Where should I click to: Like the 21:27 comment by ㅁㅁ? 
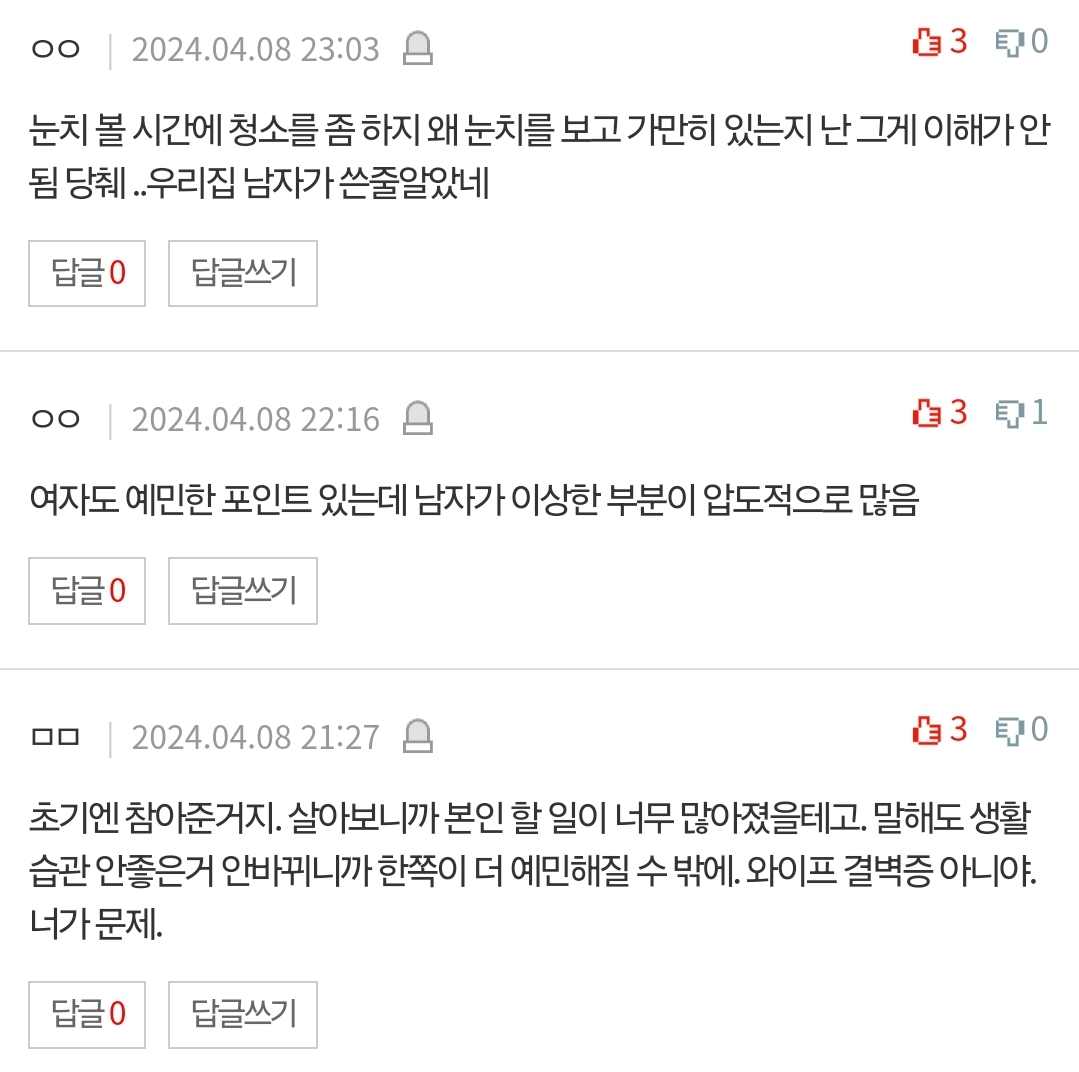[x=940, y=731]
